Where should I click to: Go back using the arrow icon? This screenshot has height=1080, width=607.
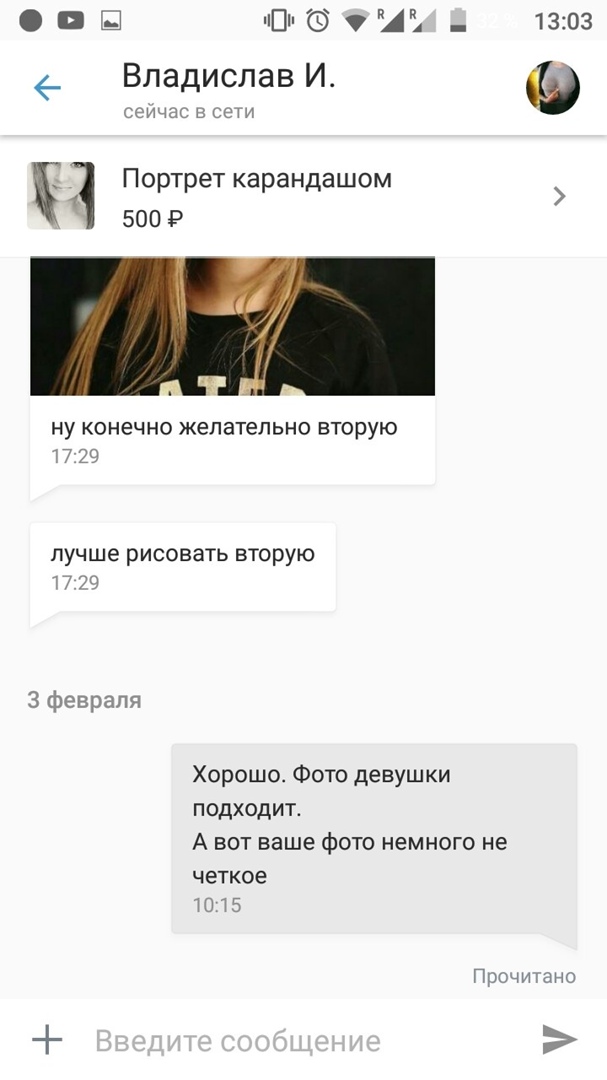(x=47, y=88)
